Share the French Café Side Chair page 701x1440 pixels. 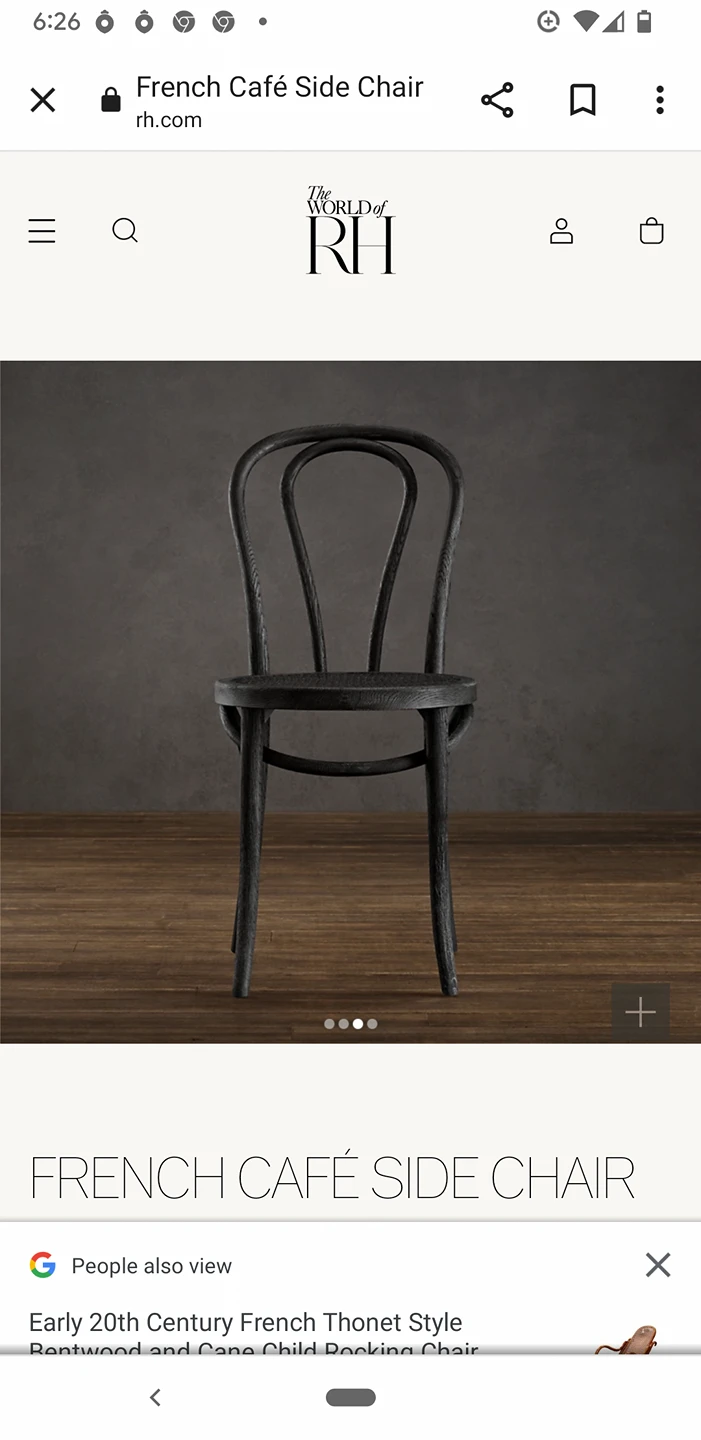coord(497,100)
